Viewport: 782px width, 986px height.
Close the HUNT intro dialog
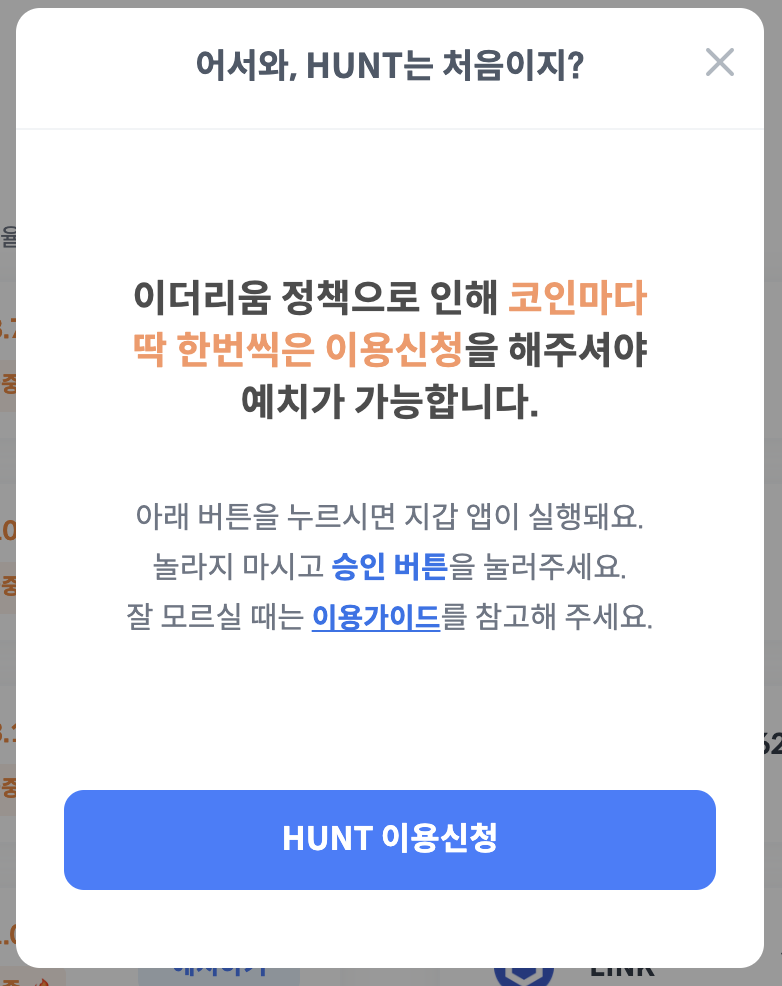coord(720,62)
